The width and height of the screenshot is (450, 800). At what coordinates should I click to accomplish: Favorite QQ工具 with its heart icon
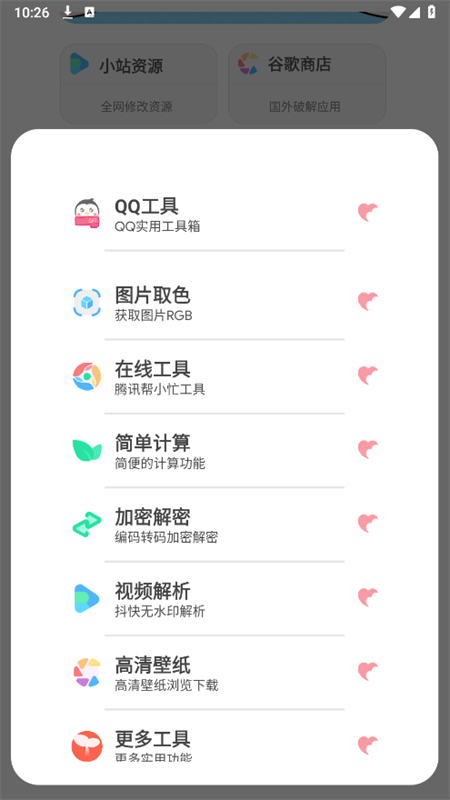[368, 212]
